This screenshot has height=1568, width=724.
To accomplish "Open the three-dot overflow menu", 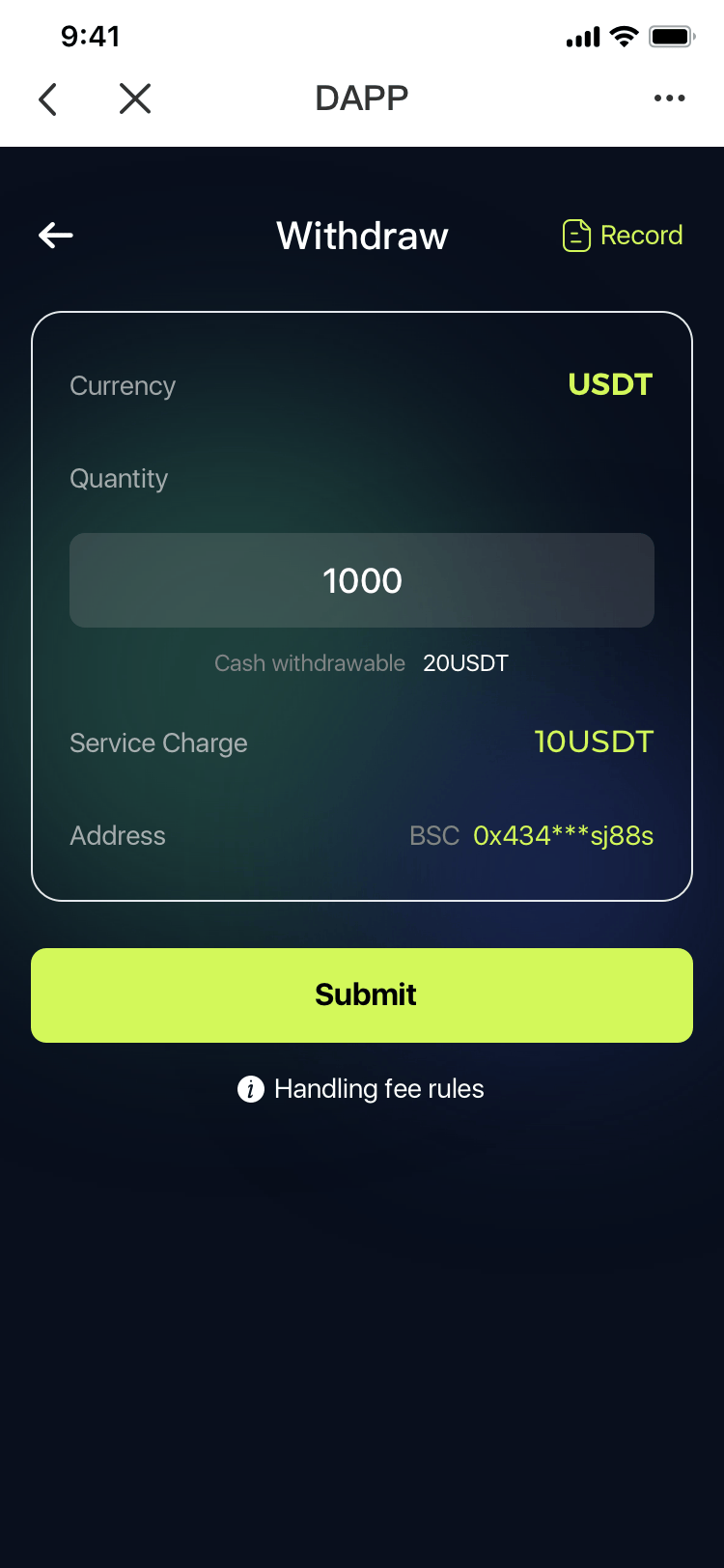I will point(669,98).
